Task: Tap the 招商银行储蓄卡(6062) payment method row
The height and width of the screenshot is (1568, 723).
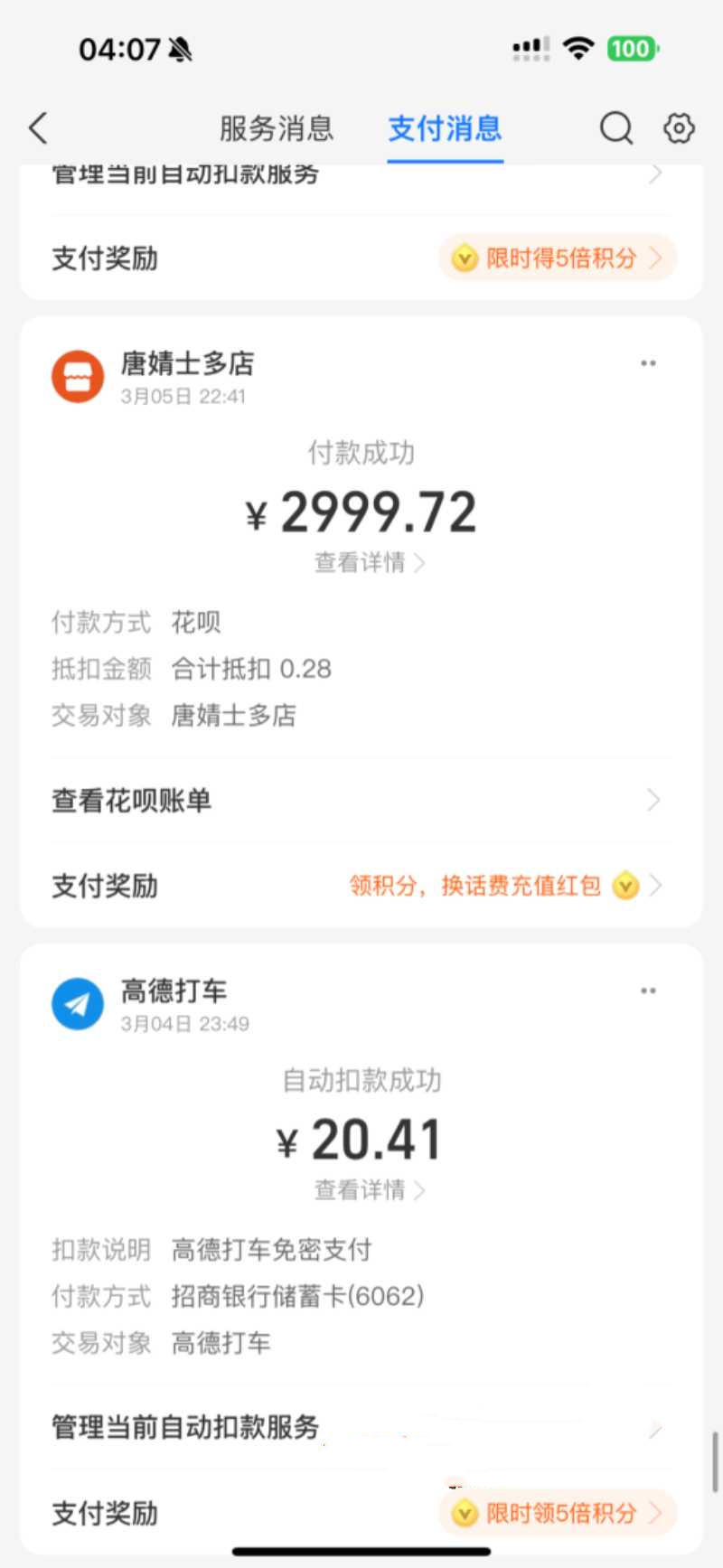Action: pyautogui.click(x=296, y=1296)
